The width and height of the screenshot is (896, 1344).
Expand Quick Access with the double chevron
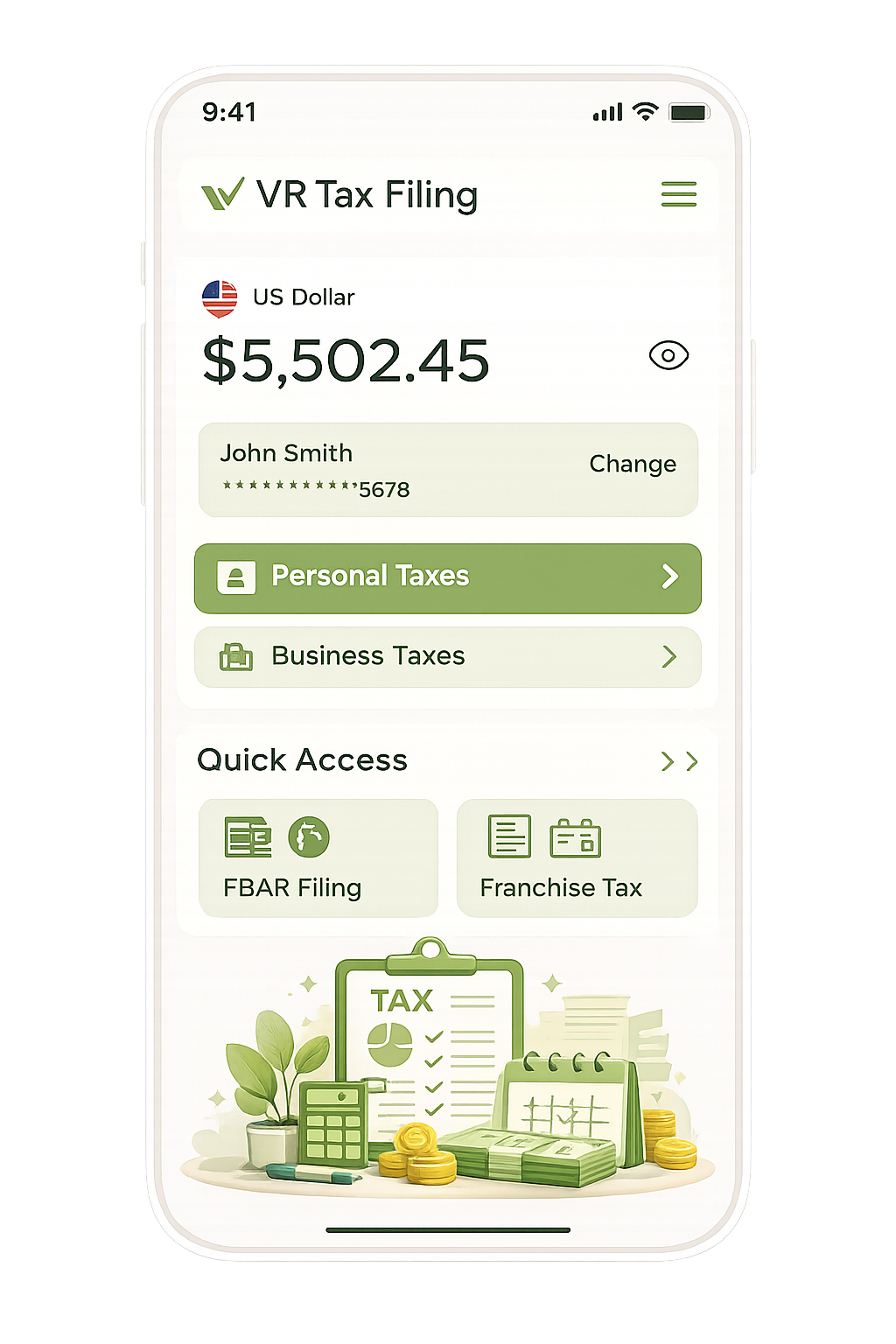click(679, 761)
